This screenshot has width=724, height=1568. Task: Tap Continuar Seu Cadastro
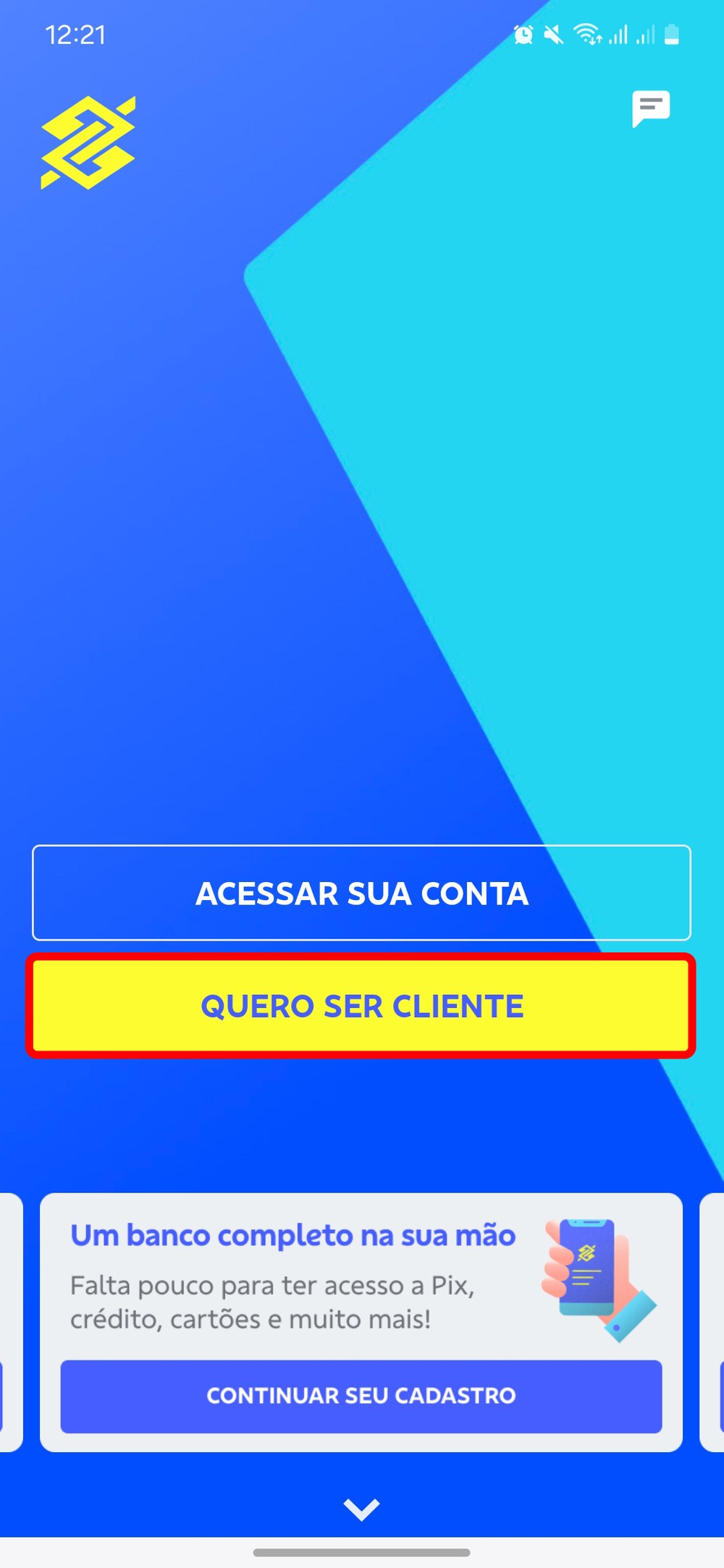click(361, 1396)
